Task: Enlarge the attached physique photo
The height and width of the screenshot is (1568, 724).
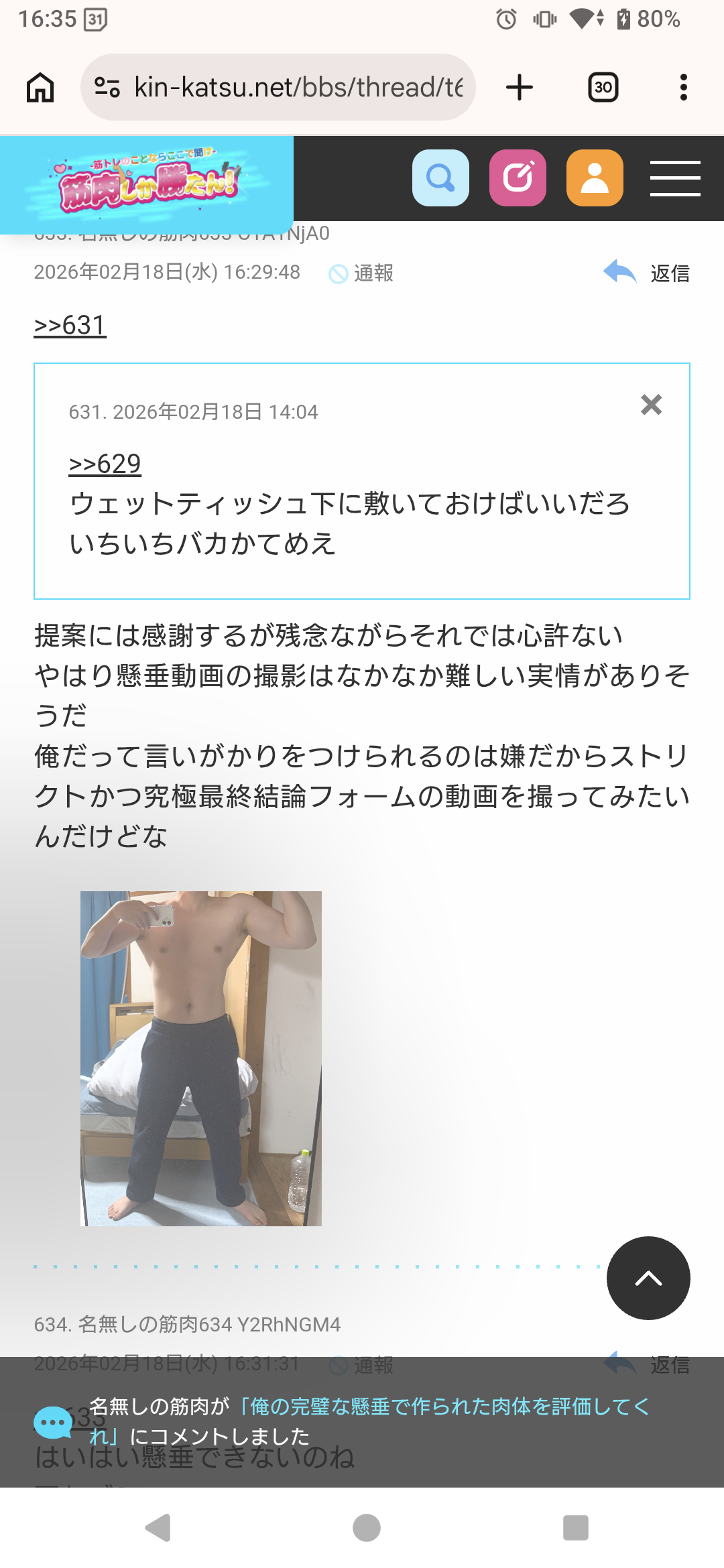Action: click(x=201, y=1058)
